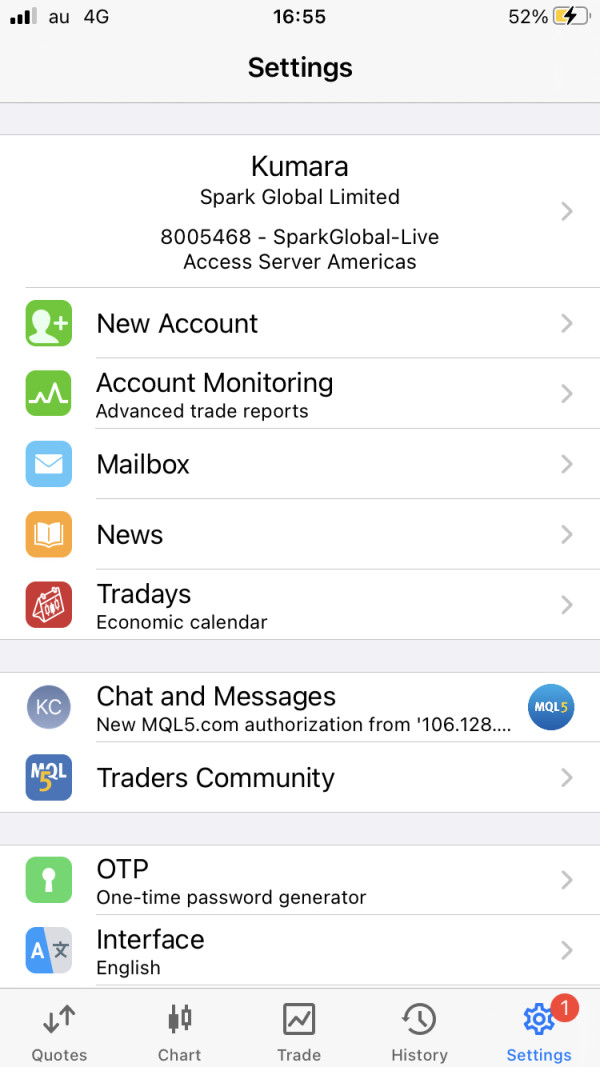Switch to the Chart tab
Screen dimensions: 600x1067
(180, 1033)
